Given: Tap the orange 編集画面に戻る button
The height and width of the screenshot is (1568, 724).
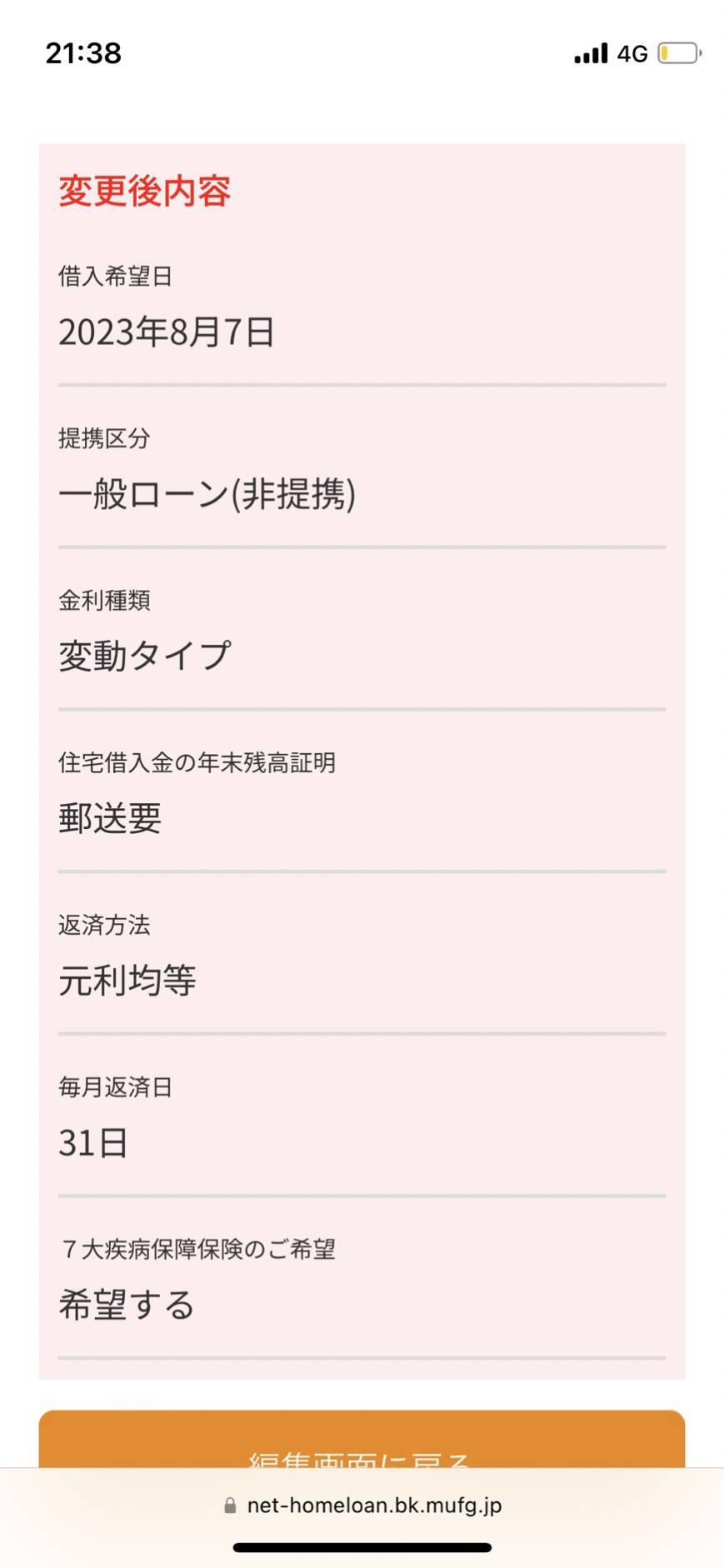Looking at the screenshot, I should click(x=362, y=1439).
